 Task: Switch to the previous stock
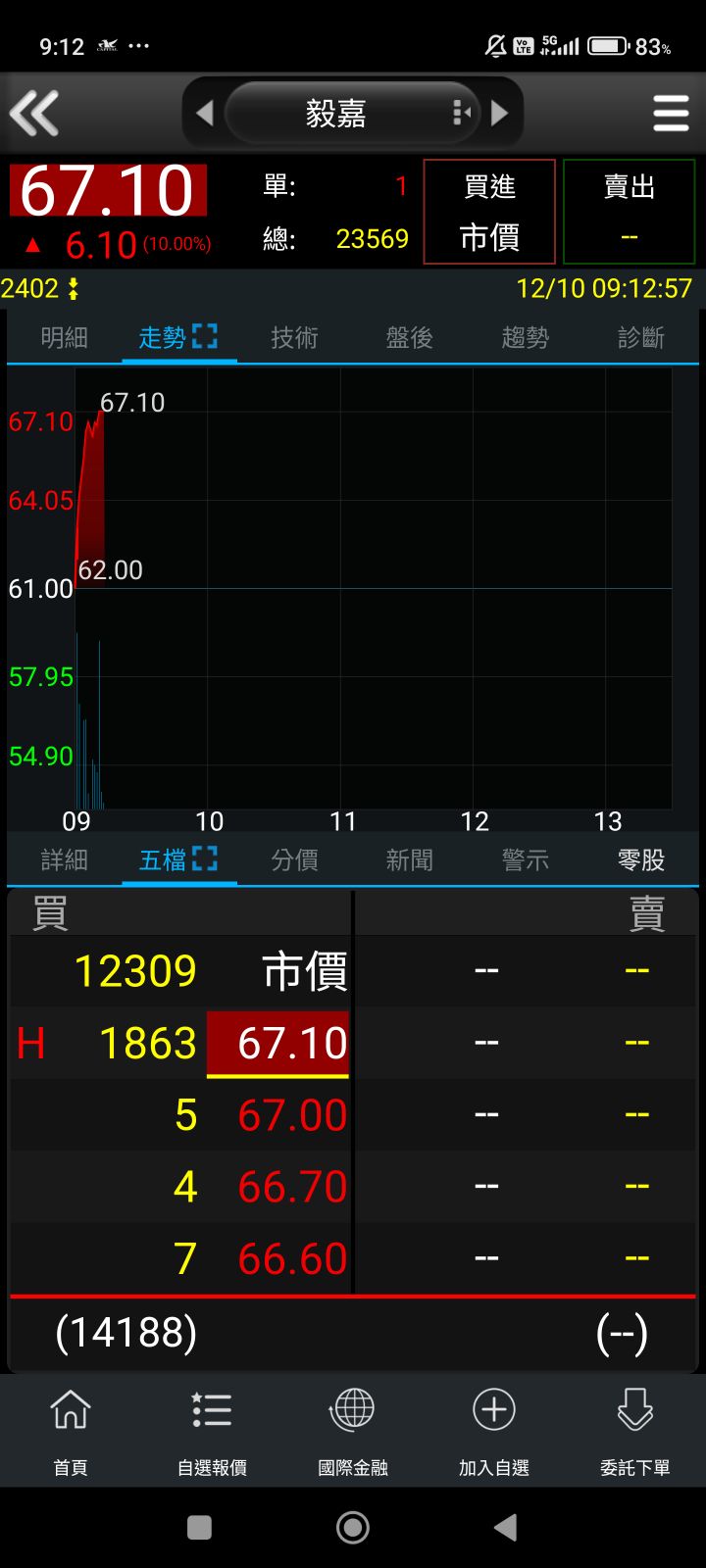205,114
